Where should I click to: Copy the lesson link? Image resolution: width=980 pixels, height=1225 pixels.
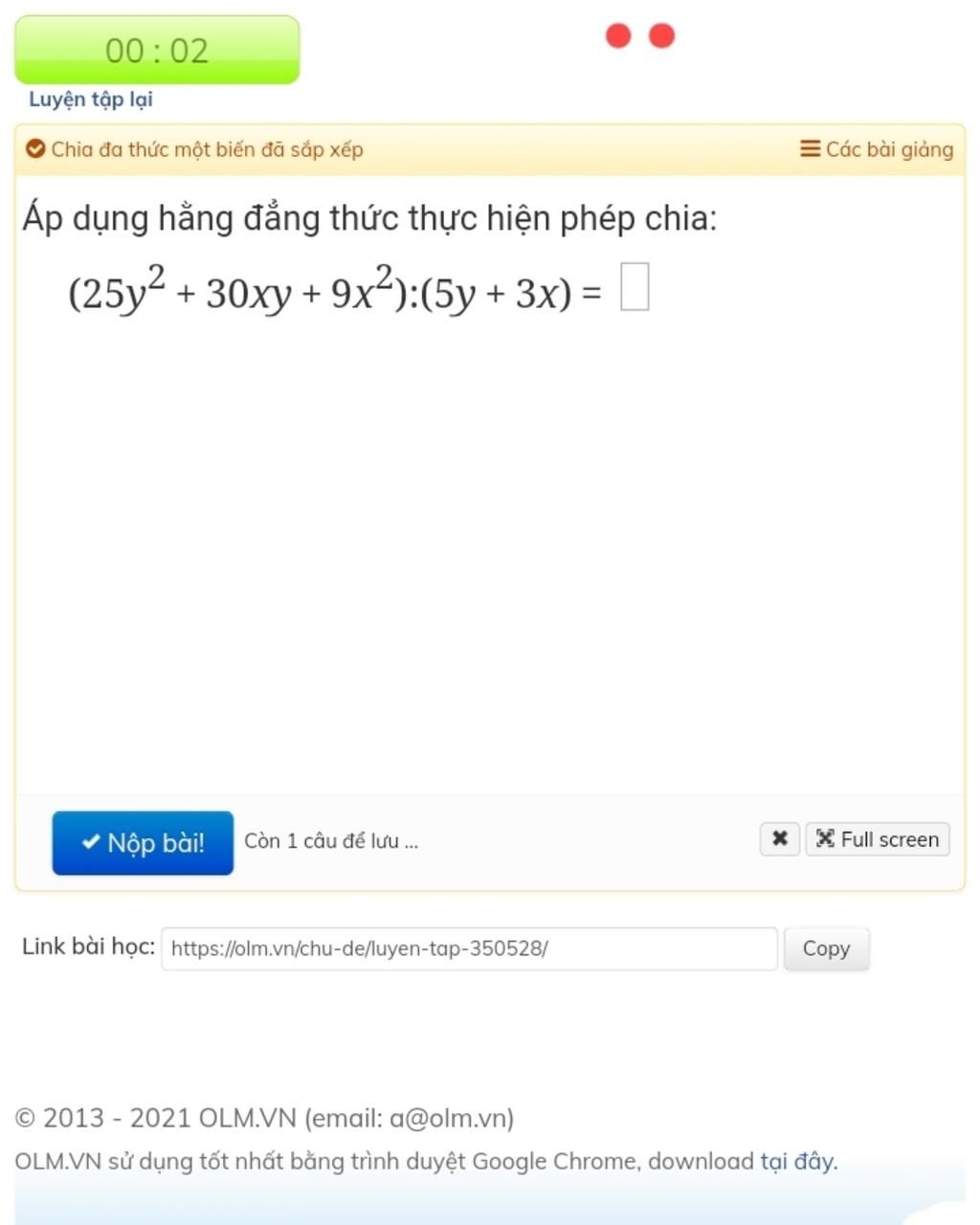click(826, 948)
